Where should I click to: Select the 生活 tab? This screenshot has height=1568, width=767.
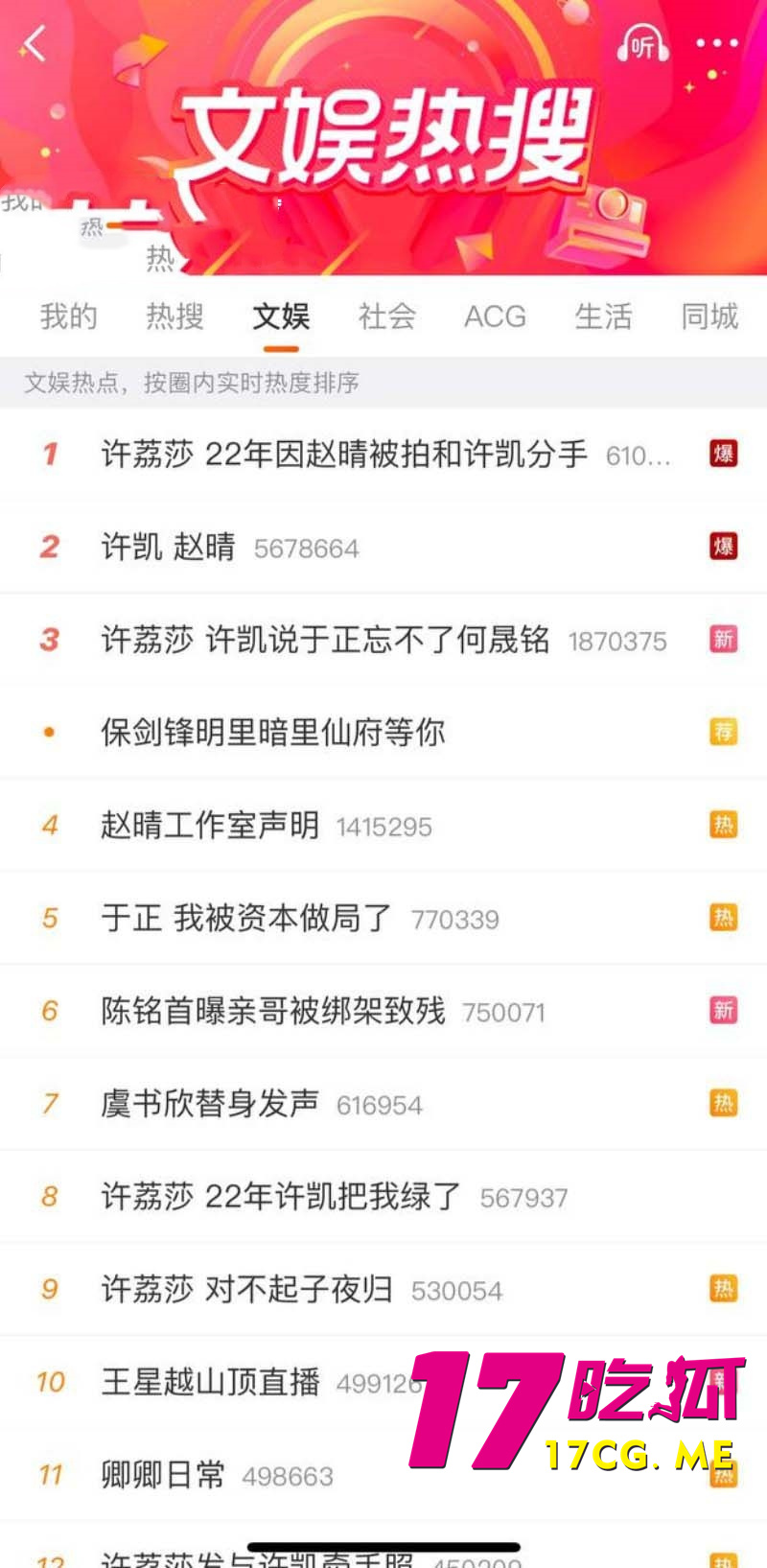pos(603,316)
